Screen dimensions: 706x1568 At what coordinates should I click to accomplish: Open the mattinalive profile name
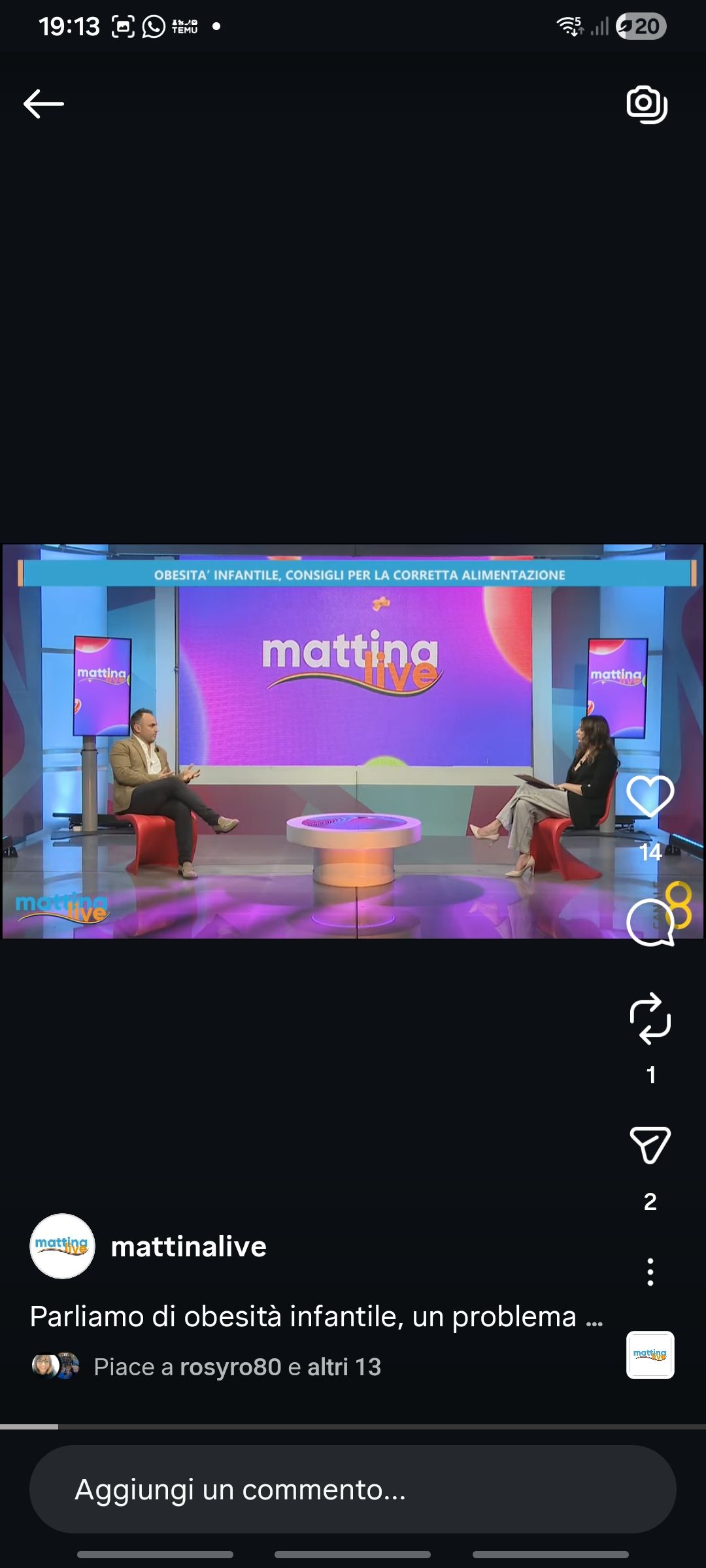(189, 1247)
